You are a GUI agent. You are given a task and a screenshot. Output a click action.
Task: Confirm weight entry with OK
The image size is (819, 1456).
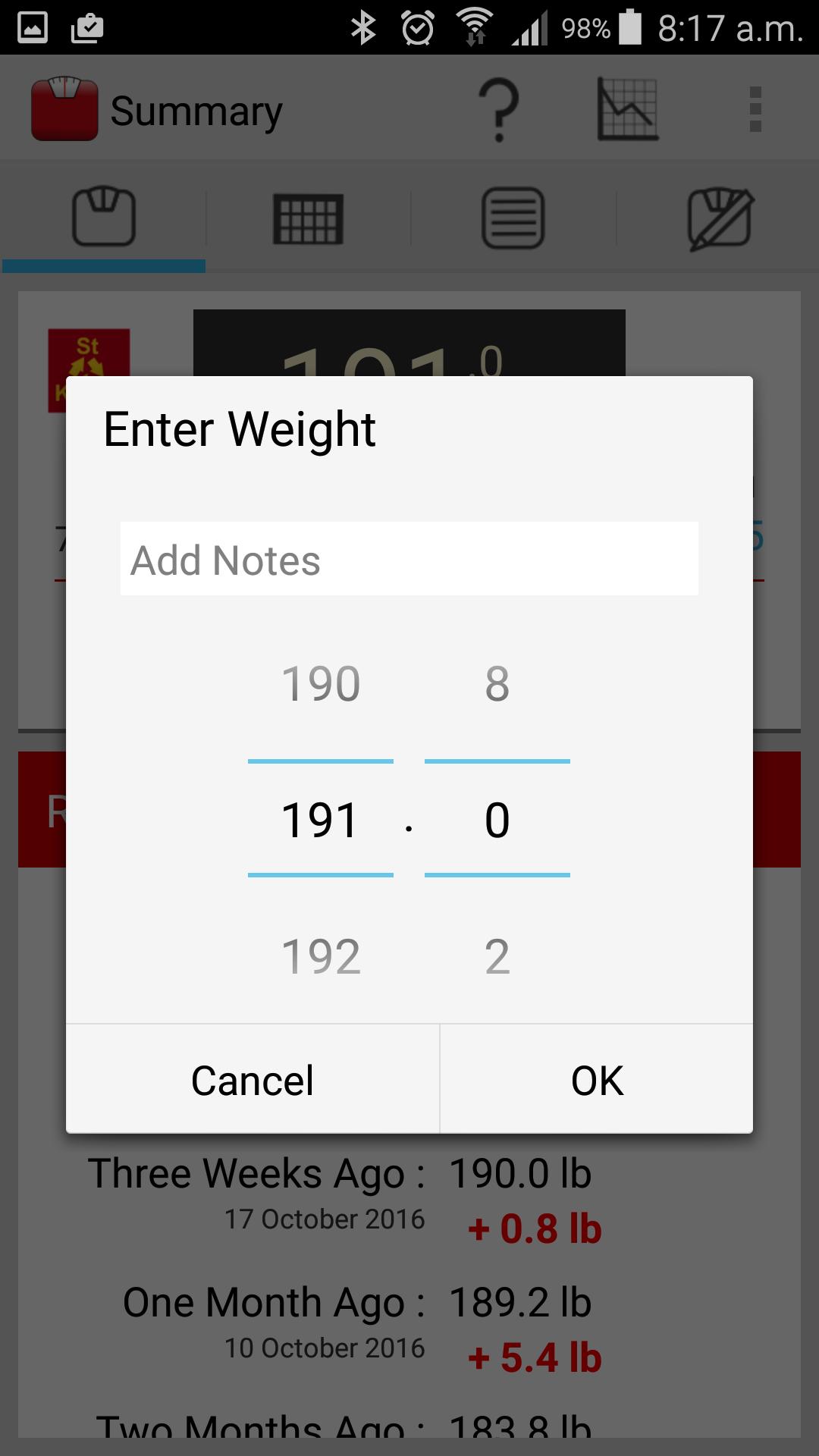point(596,1080)
